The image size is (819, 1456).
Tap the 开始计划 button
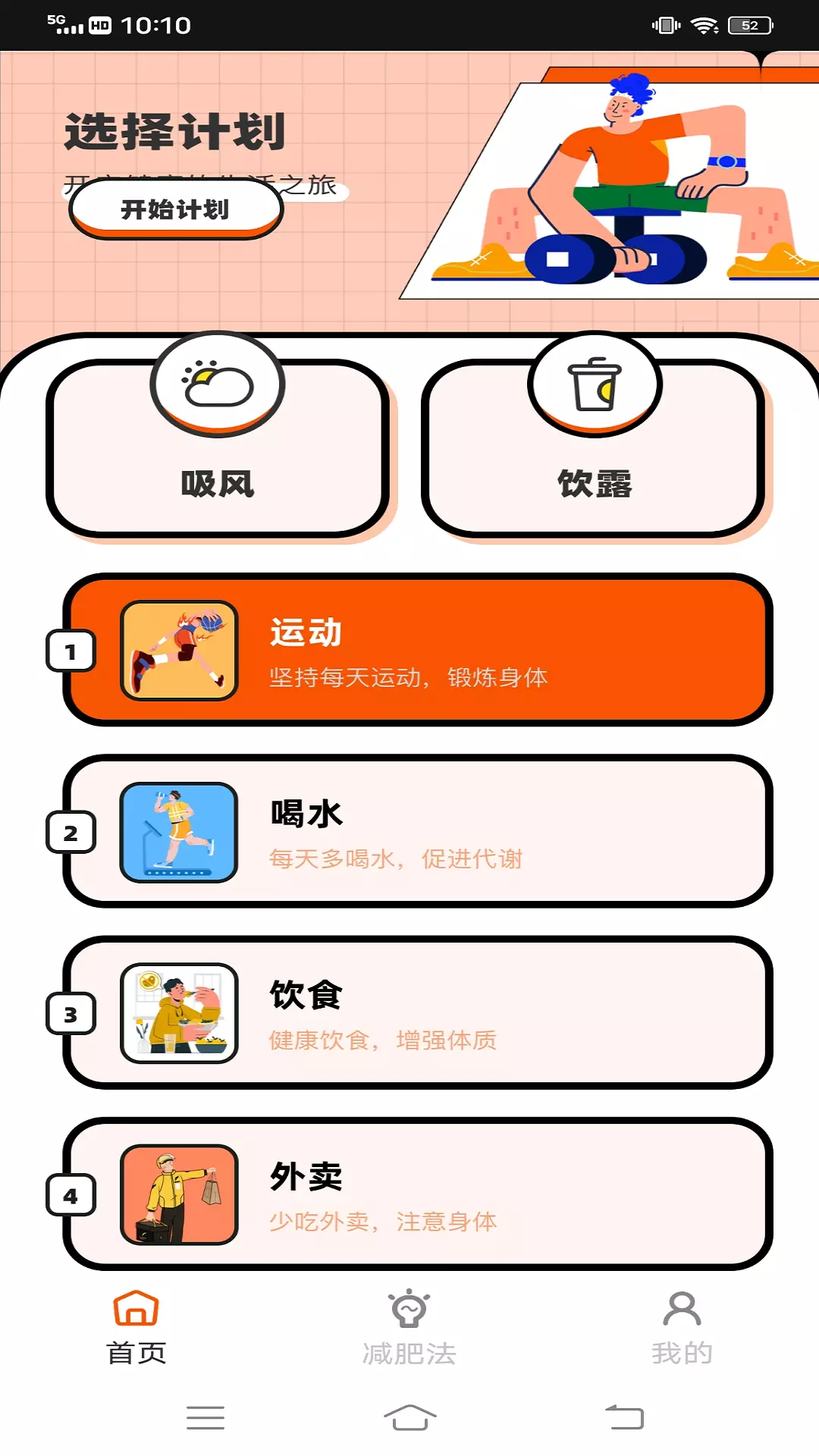[176, 209]
